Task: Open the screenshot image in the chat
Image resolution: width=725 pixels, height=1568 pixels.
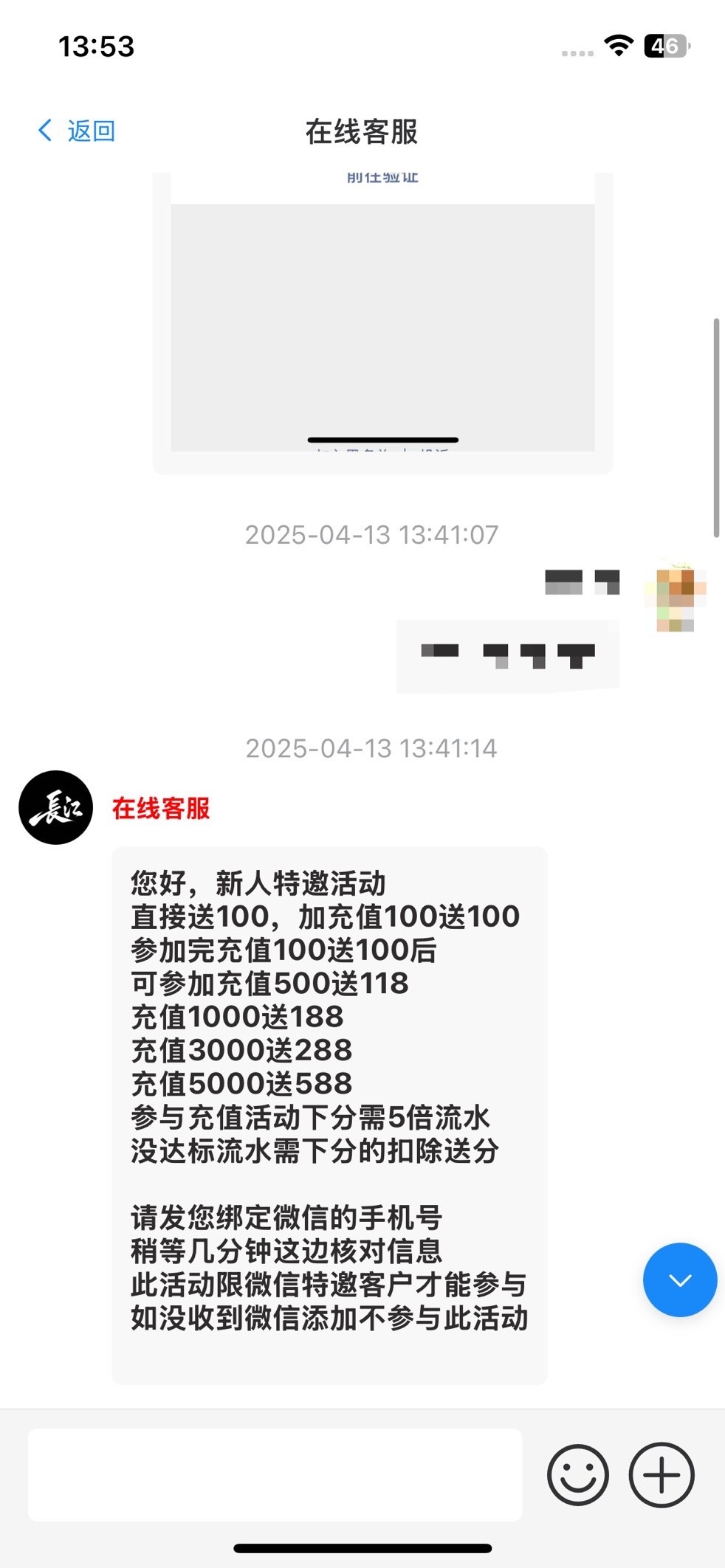Action: [382, 325]
